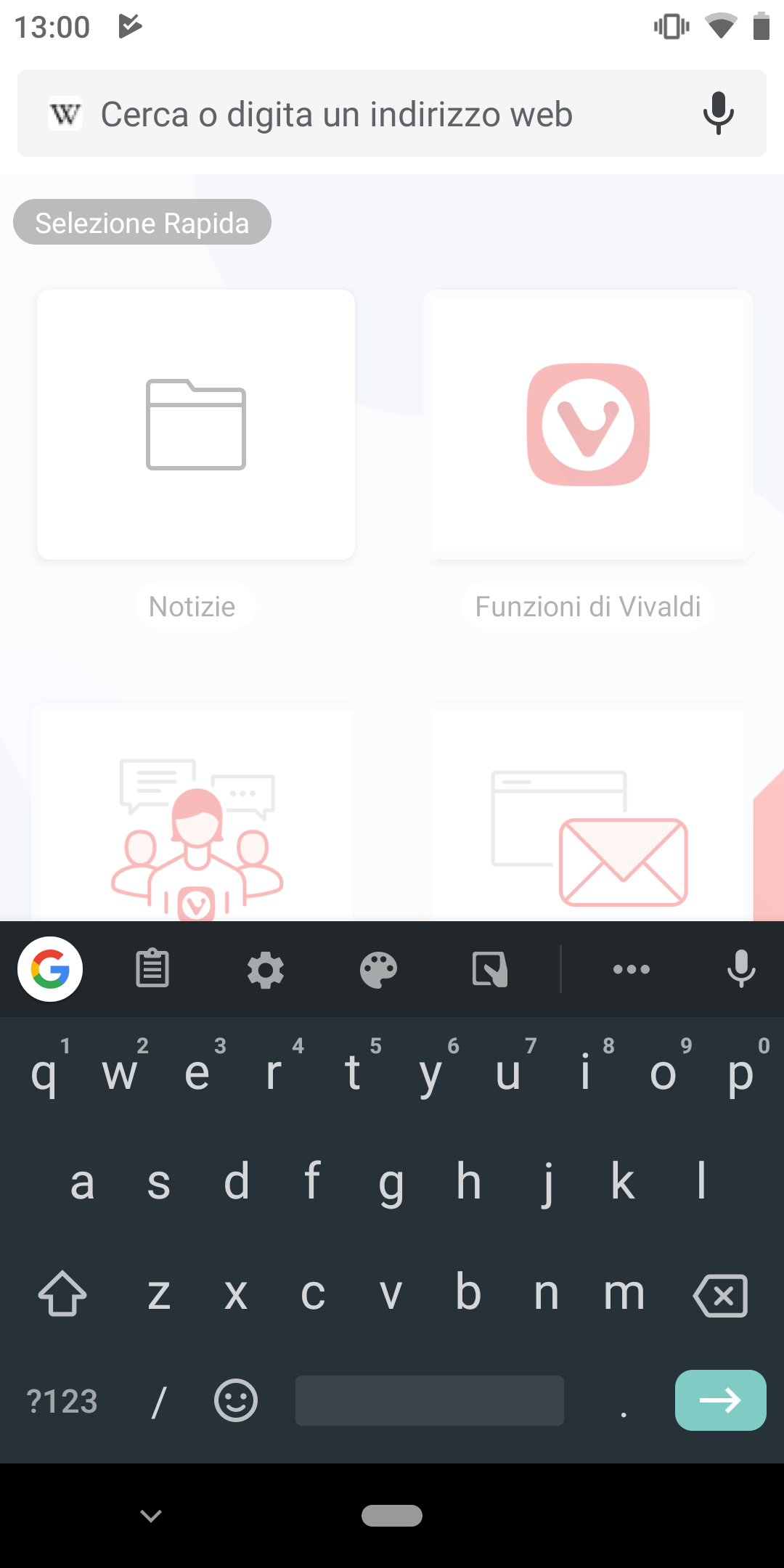Tap the backspace key
This screenshot has width=784, height=1568.
click(x=720, y=1296)
